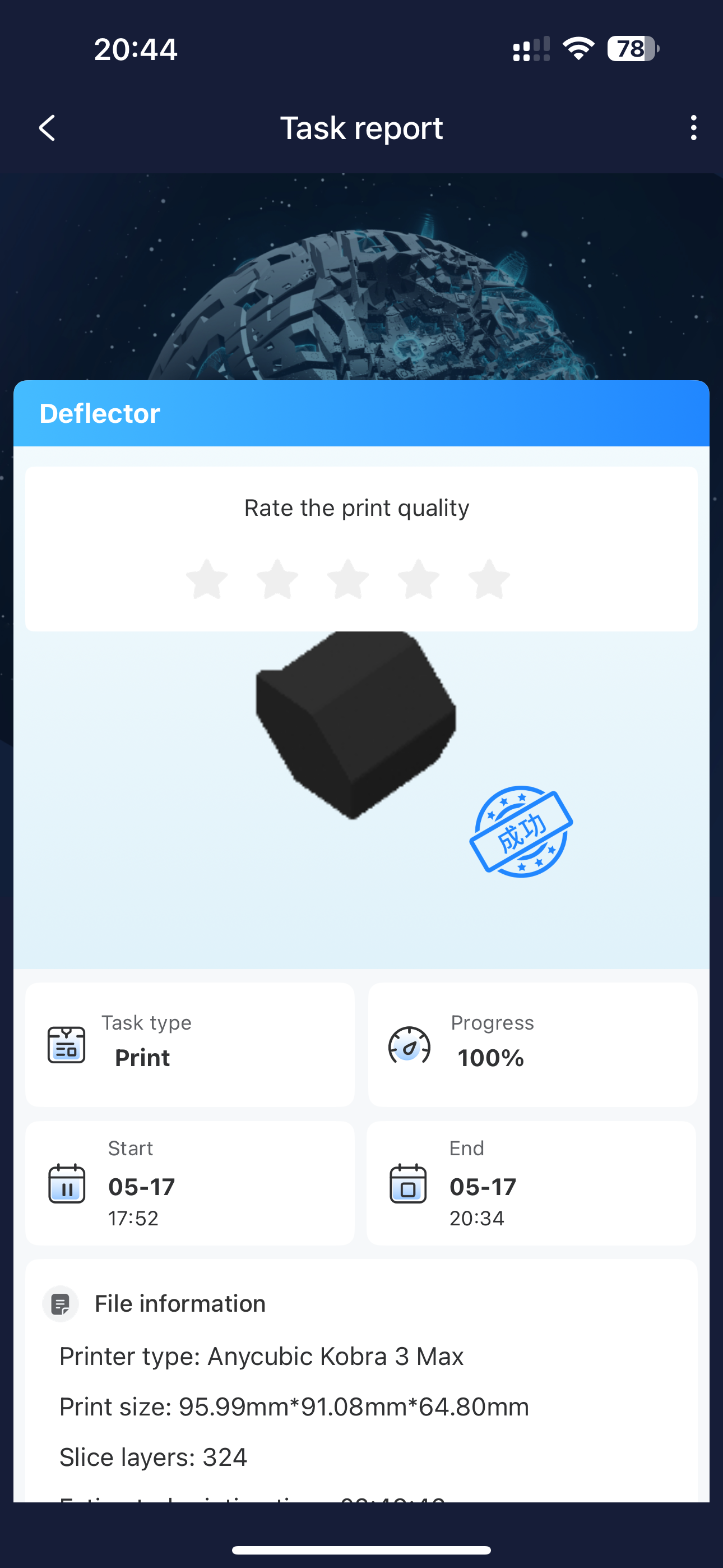Give the print three stars
723x1568 pixels.
pos(348,579)
